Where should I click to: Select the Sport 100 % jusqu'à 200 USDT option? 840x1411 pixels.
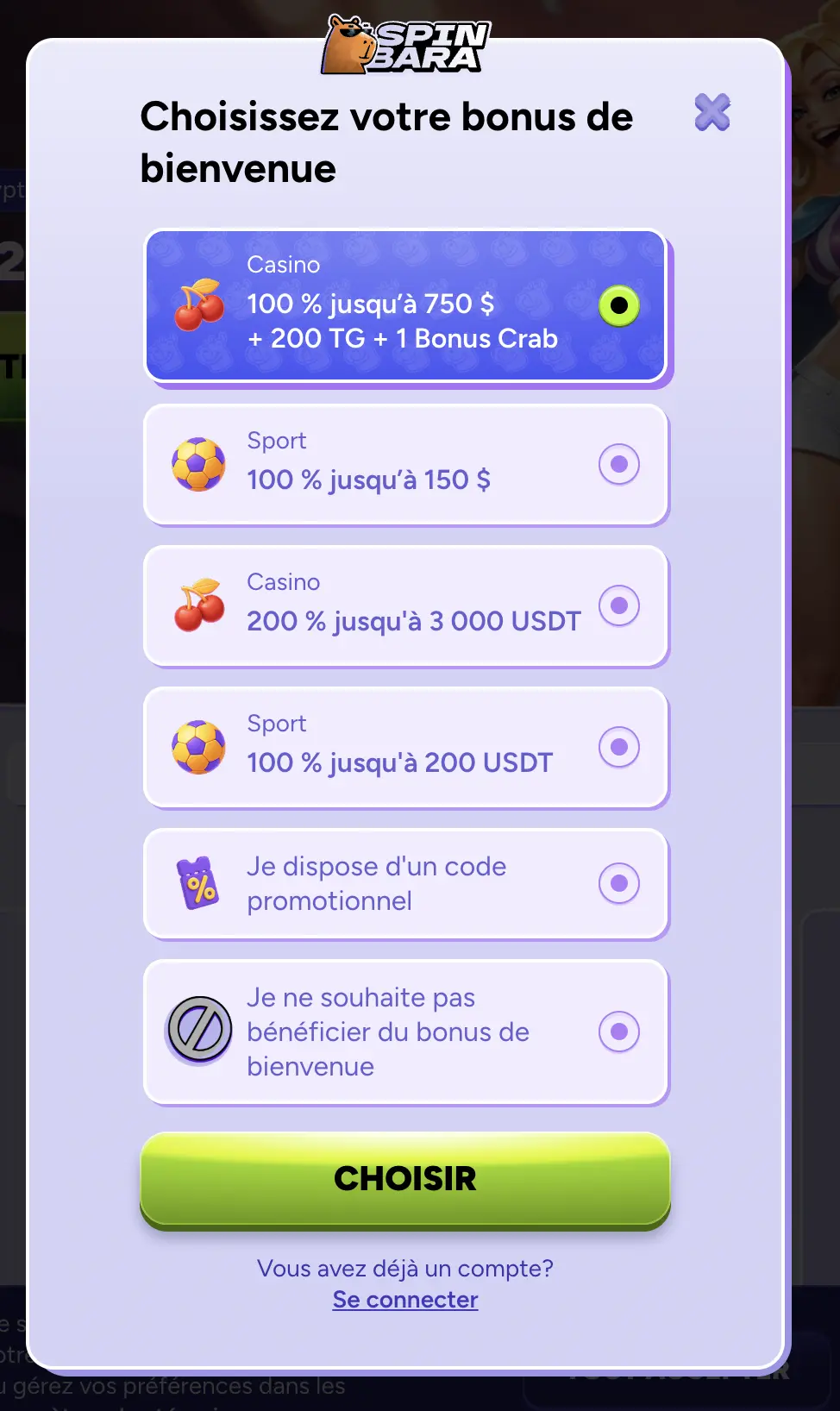tap(618, 747)
